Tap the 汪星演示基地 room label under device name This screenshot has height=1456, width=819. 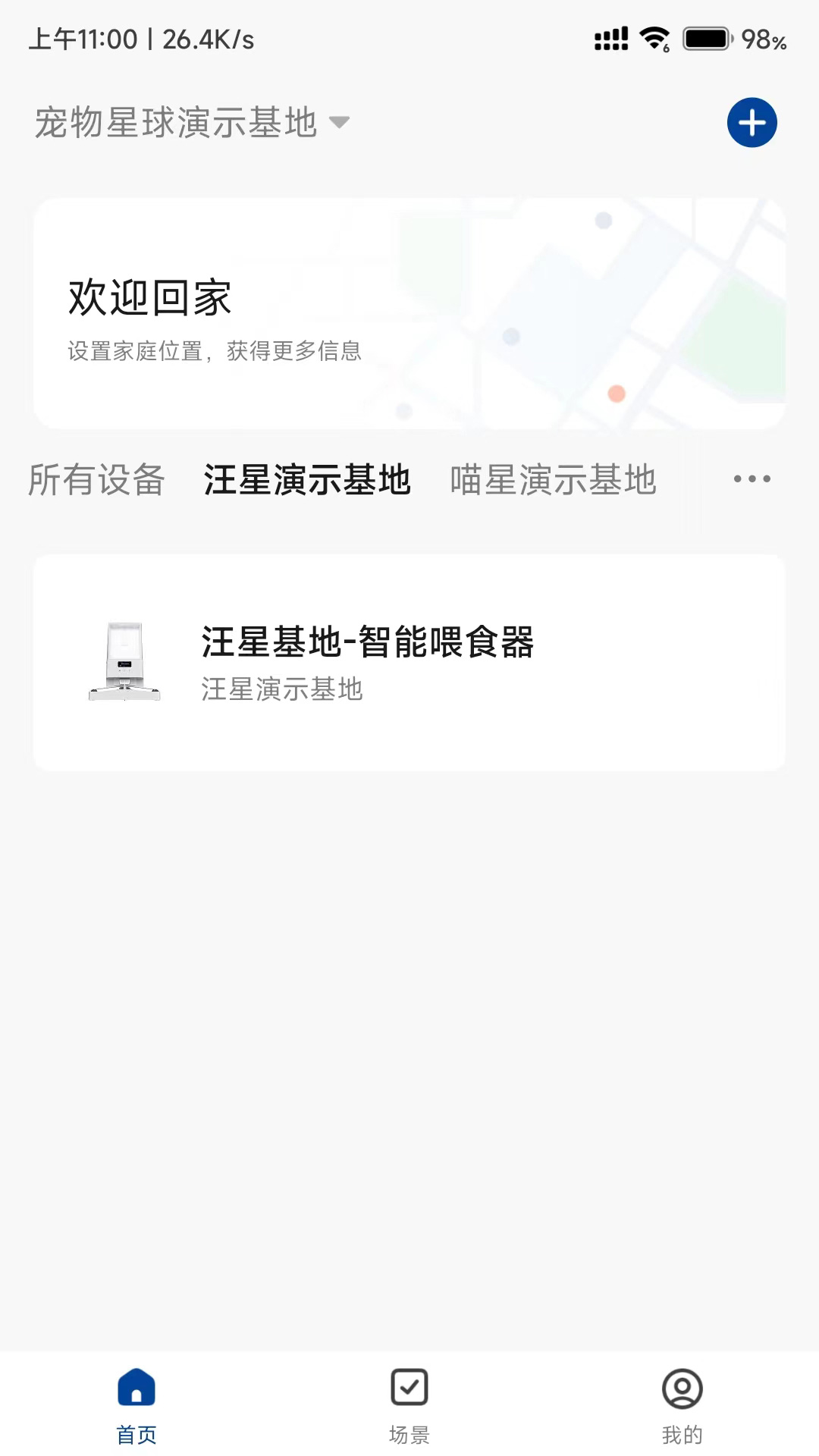point(281,691)
